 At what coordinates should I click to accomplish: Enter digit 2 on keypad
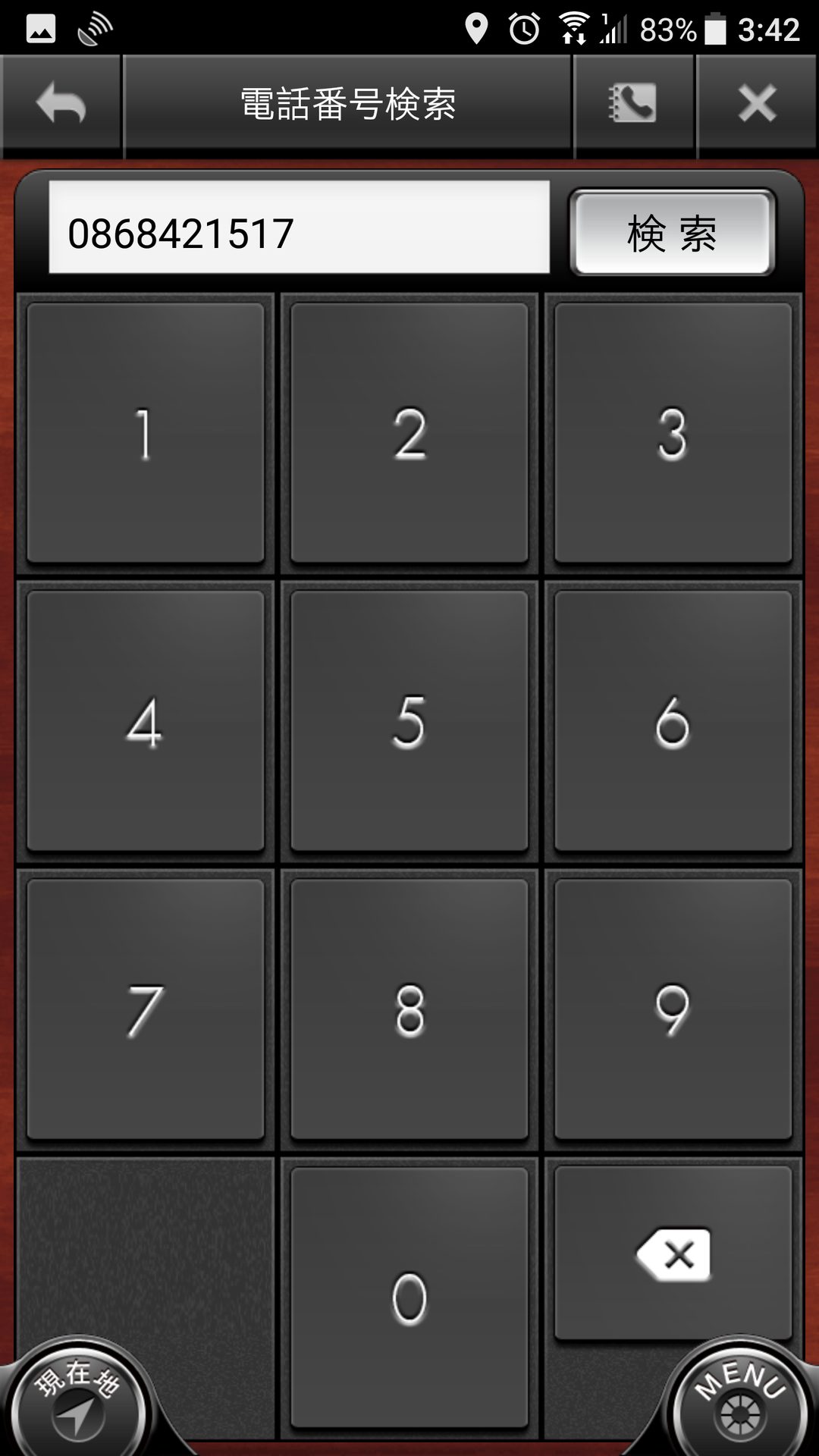point(409,433)
